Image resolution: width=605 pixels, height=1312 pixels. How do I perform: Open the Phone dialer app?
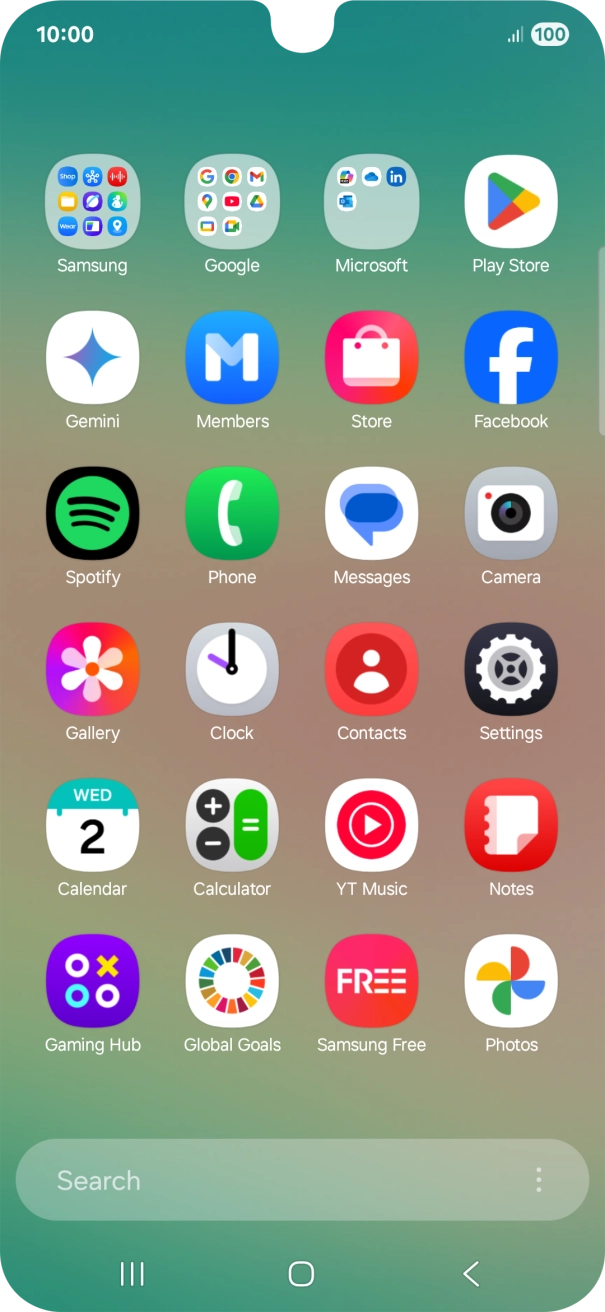pos(232,513)
